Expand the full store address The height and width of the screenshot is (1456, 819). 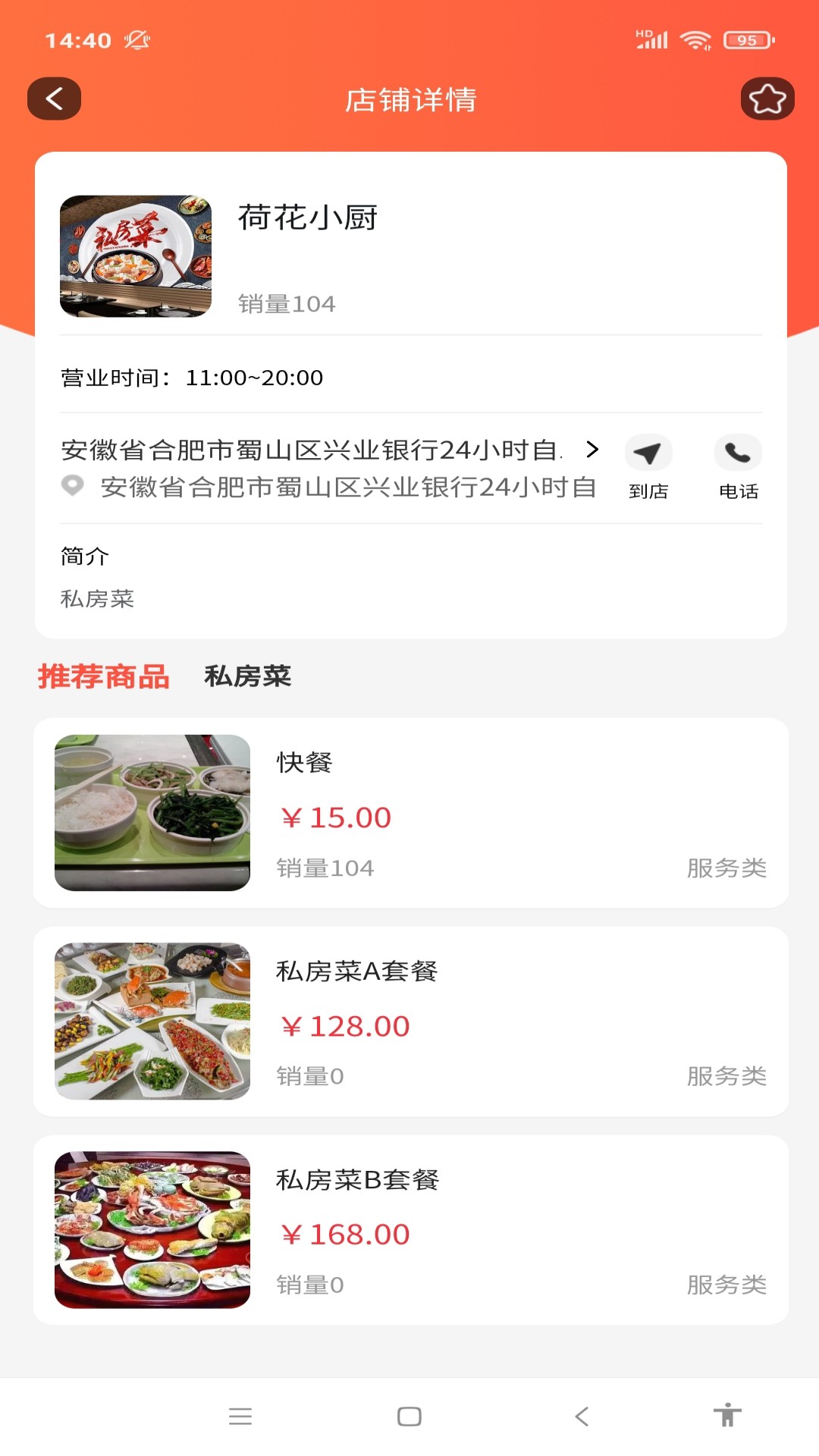pos(592,450)
